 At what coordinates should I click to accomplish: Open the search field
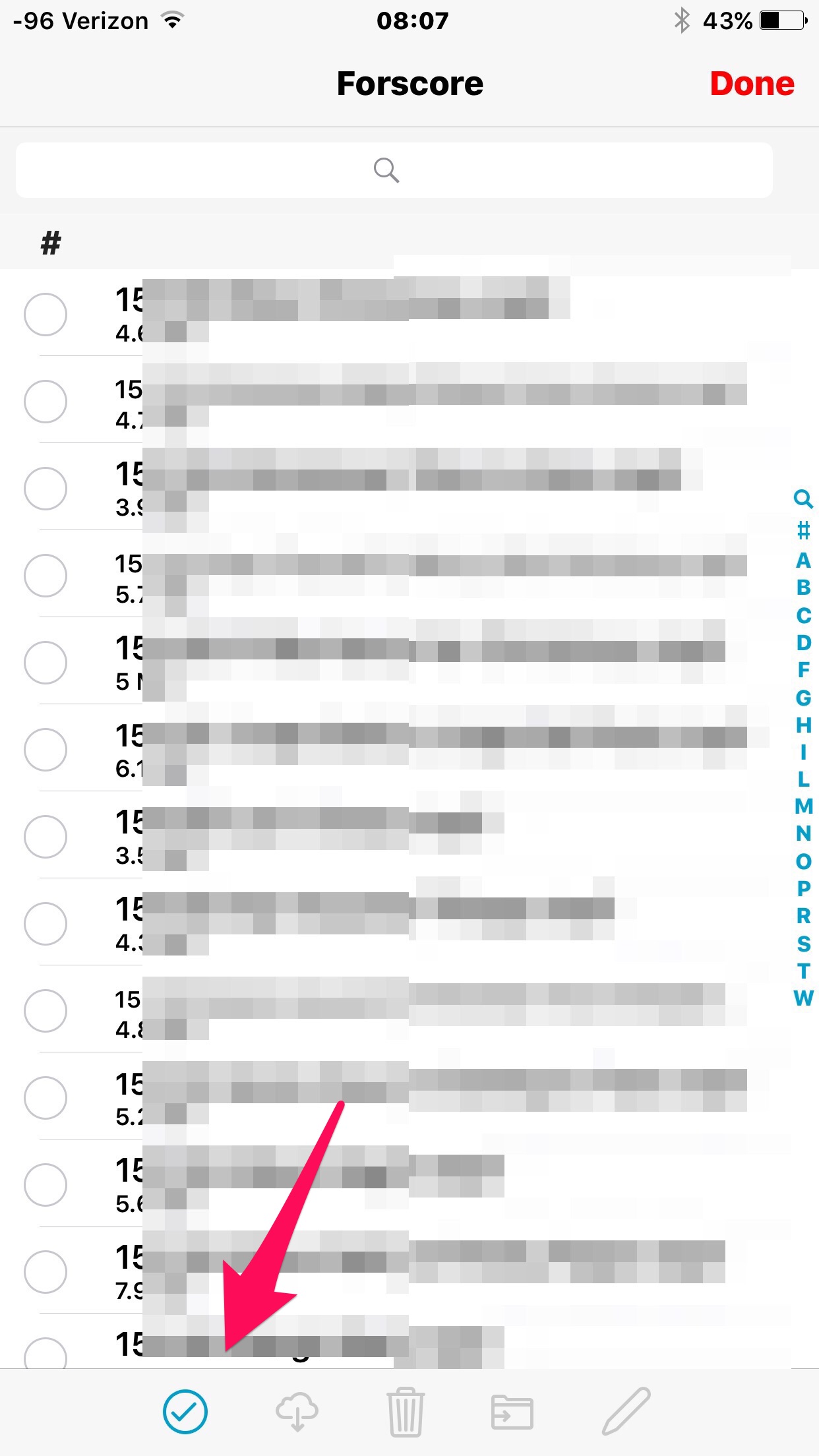pos(394,170)
